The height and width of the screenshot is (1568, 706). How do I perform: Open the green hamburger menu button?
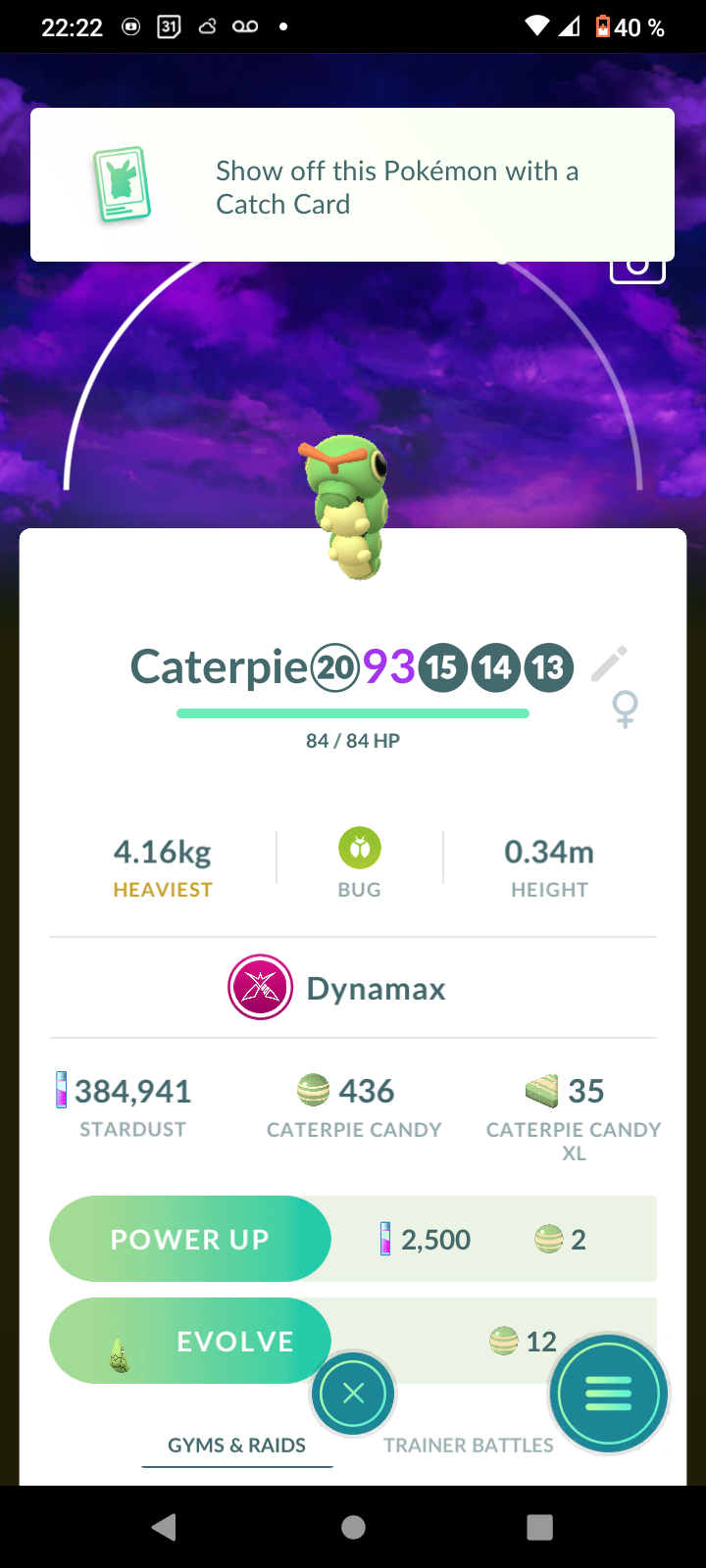608,1393
